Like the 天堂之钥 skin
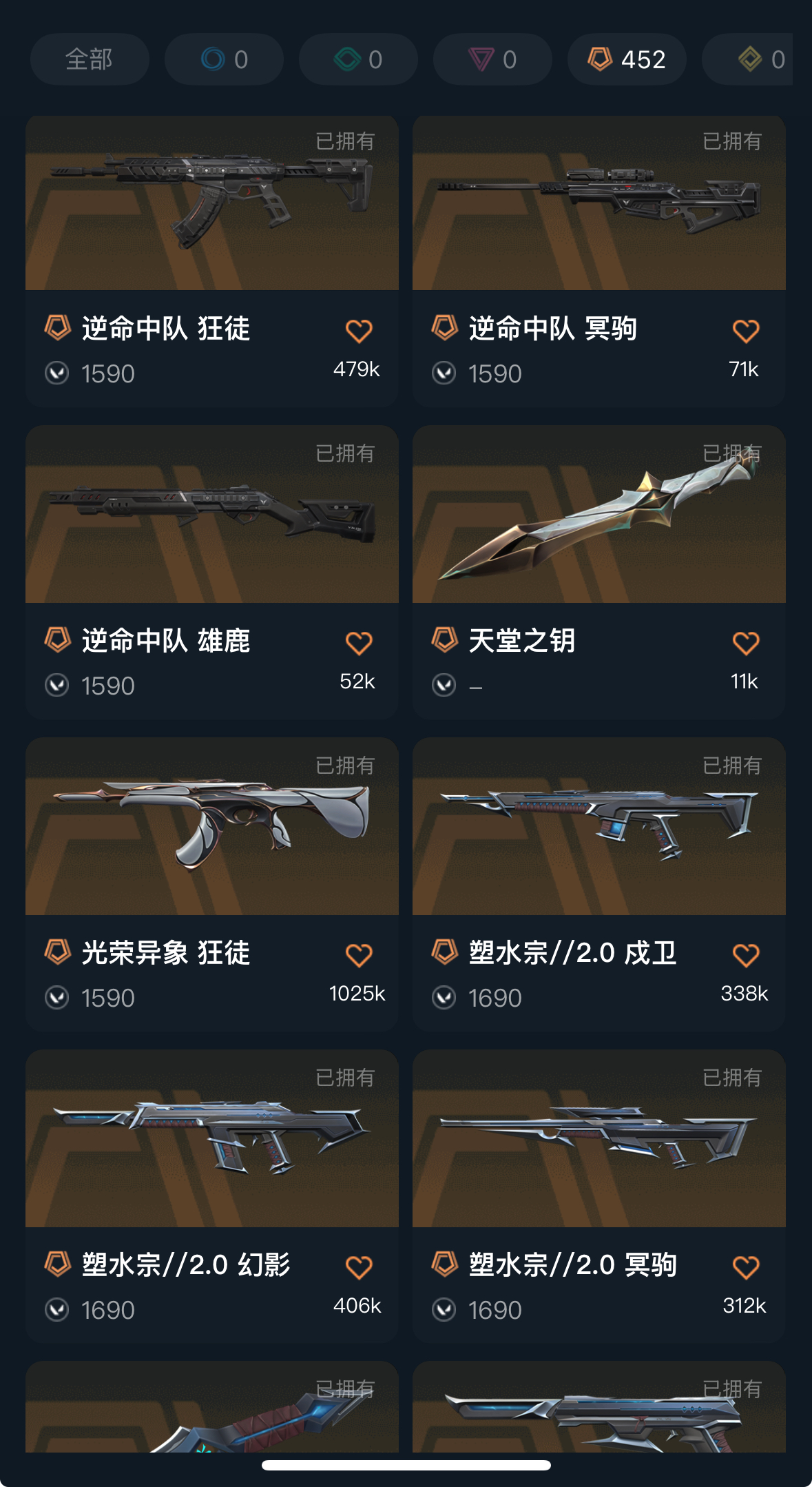The image size is (812, 1487). tap(746, 643)
